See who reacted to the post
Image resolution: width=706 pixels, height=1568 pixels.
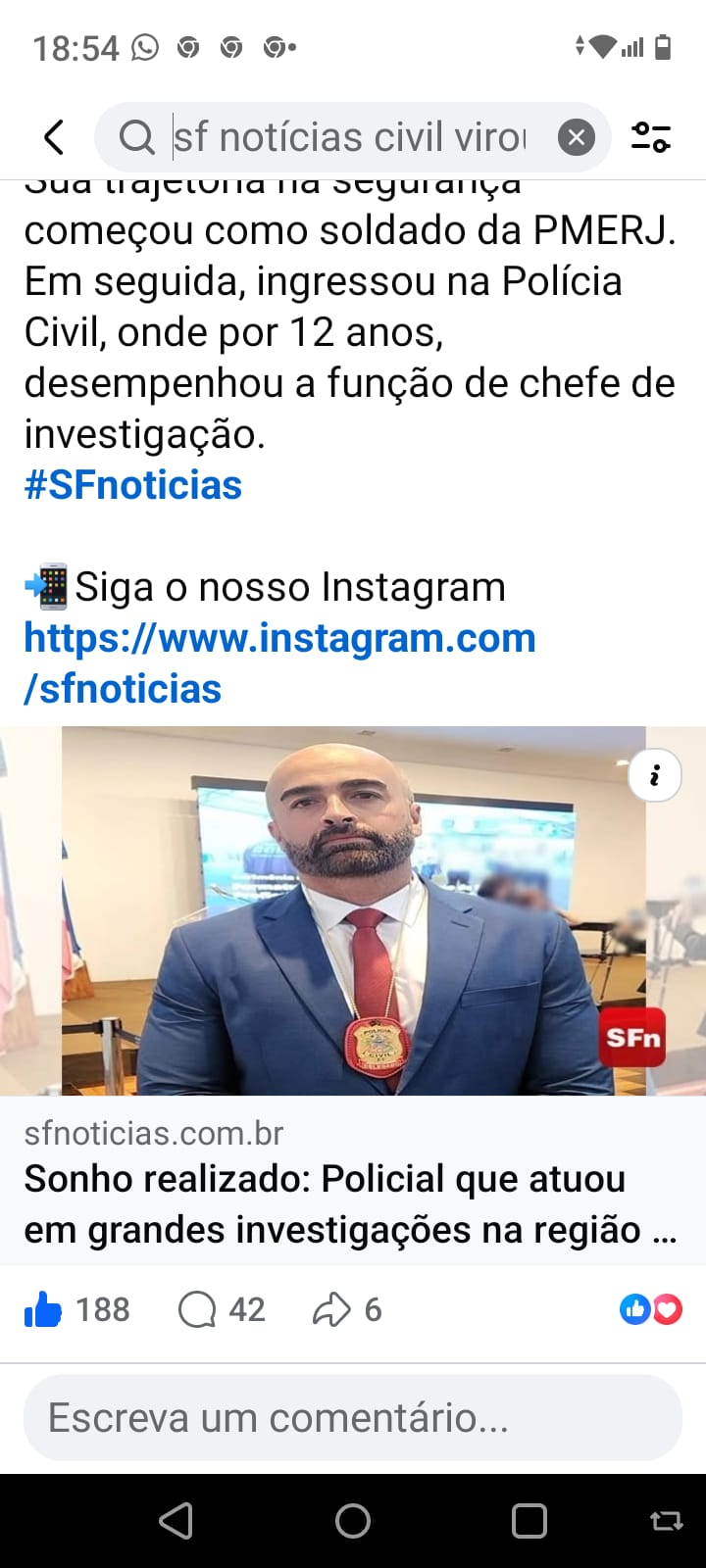651,1309
